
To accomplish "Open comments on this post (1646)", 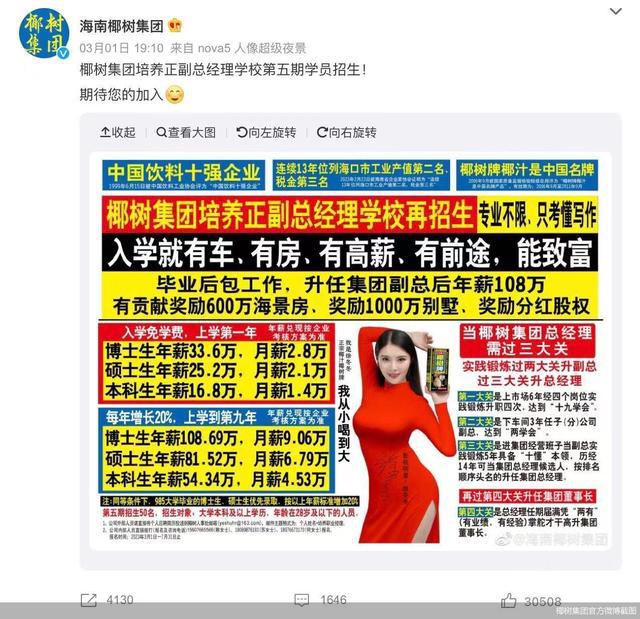I will (x=321, y=599).
